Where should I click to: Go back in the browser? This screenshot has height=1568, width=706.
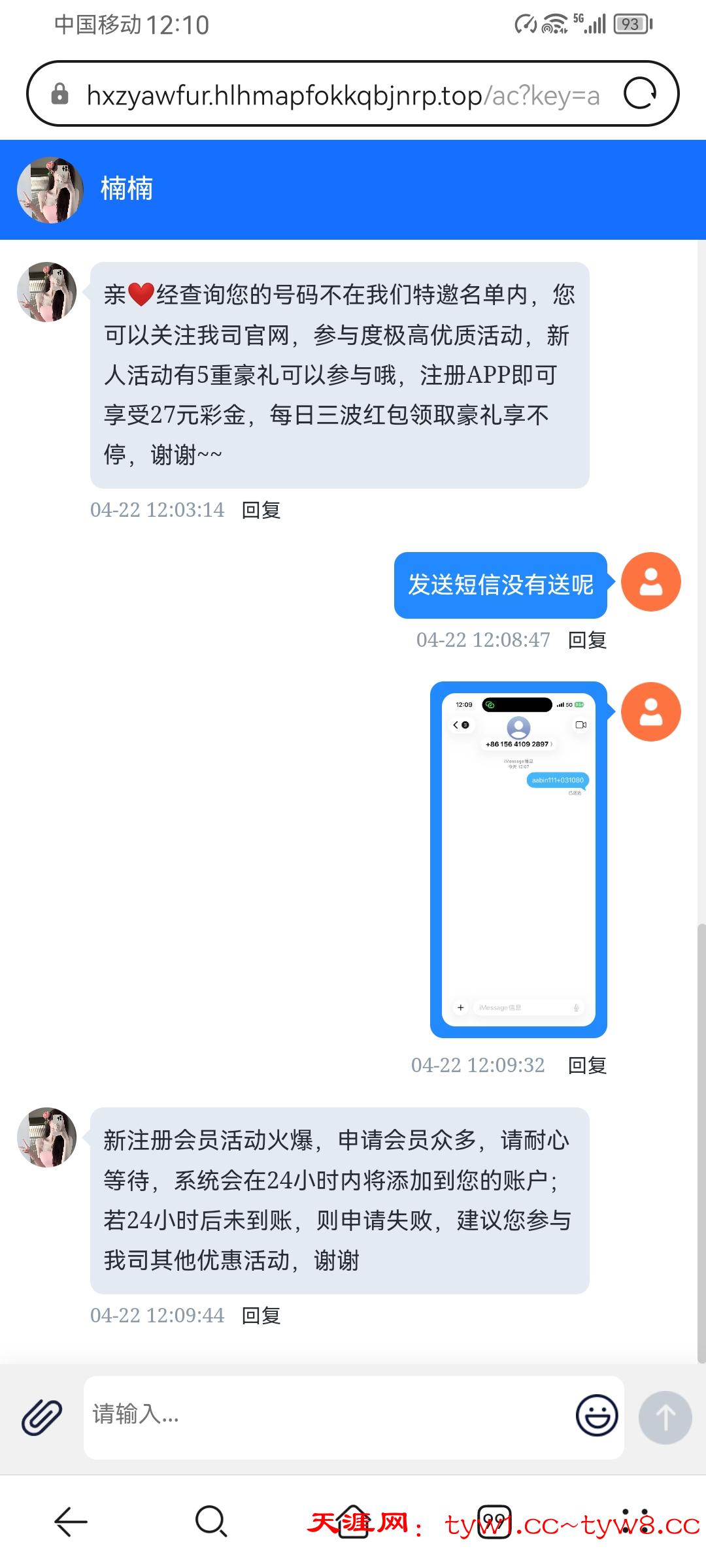pos(71,1522)
